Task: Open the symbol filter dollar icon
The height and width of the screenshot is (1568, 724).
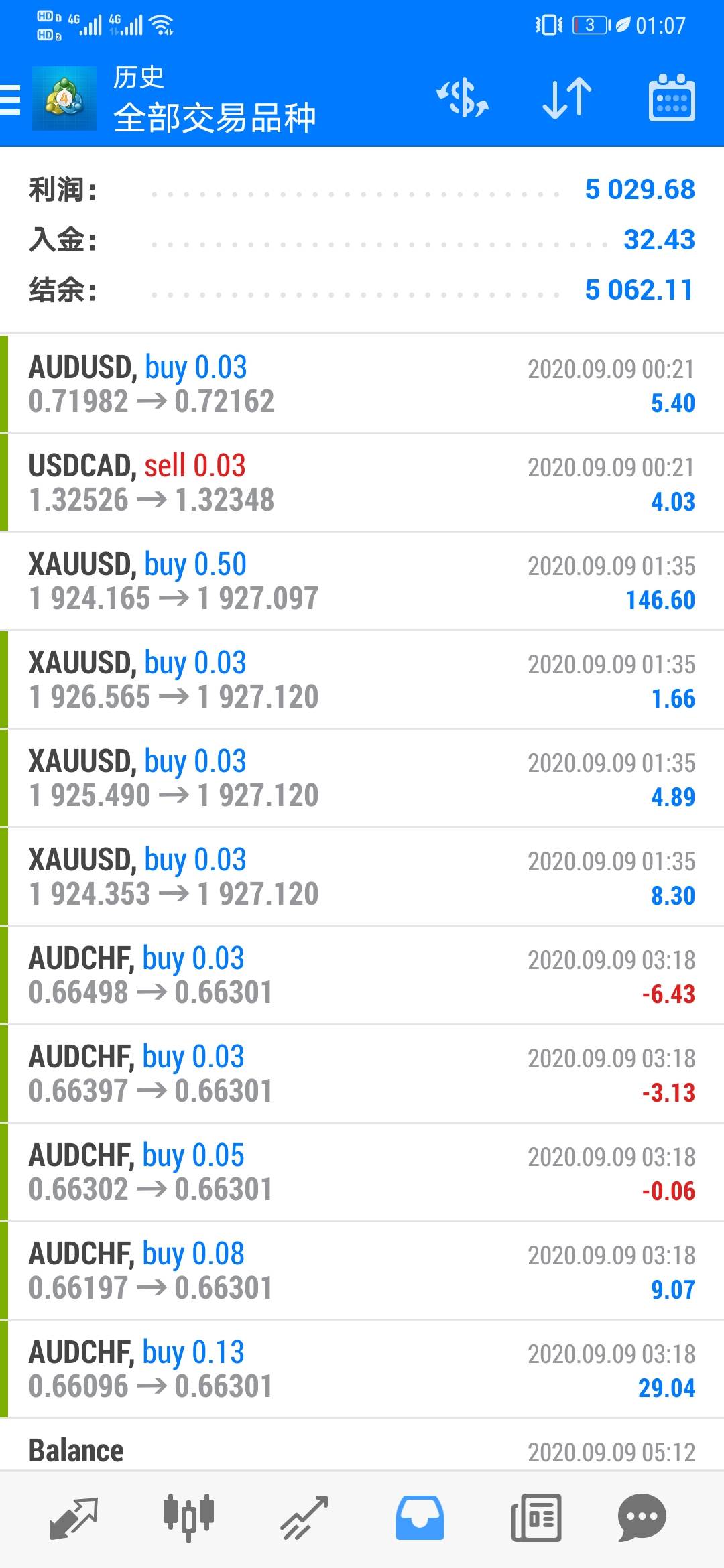Action: [463, 99]
